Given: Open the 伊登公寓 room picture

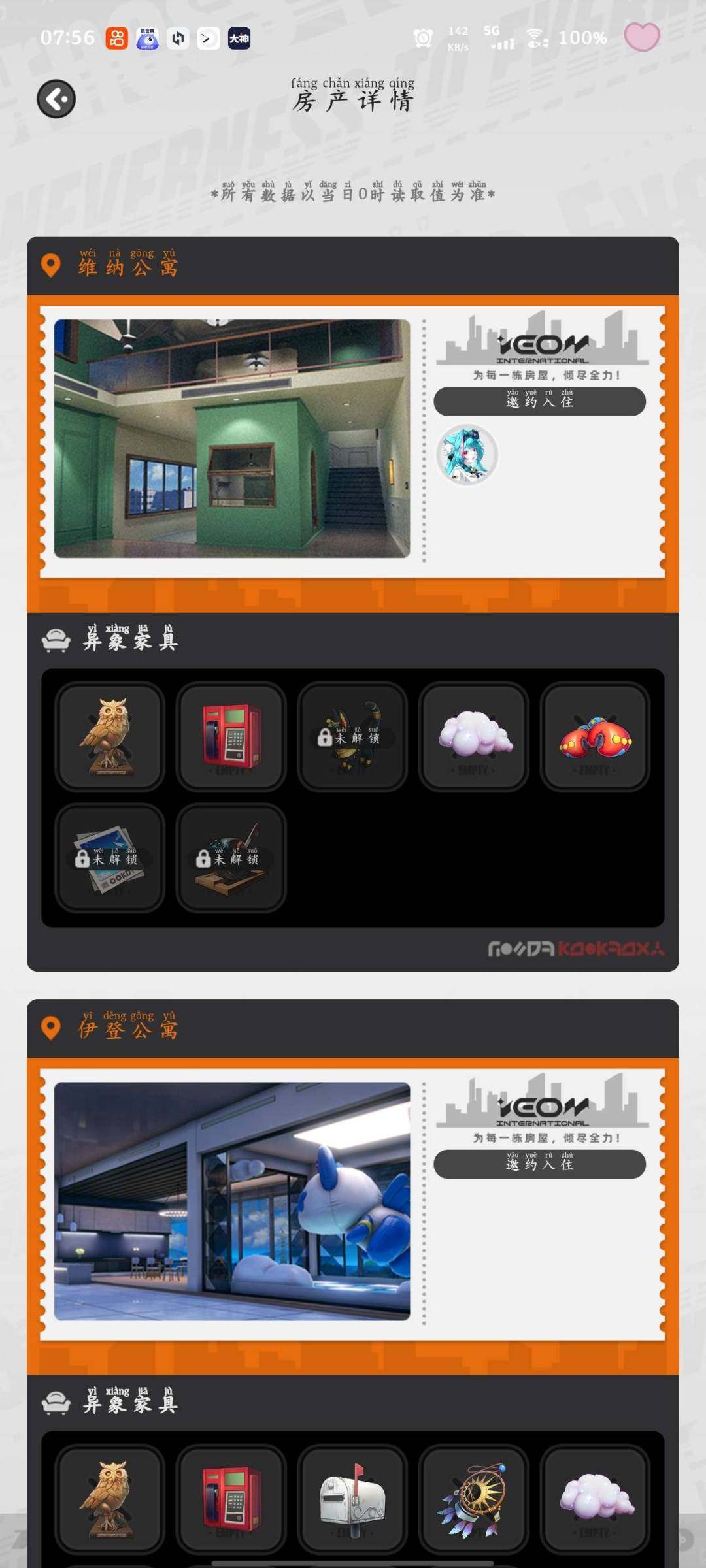Looking at the screenshot, I should 232,1201.
